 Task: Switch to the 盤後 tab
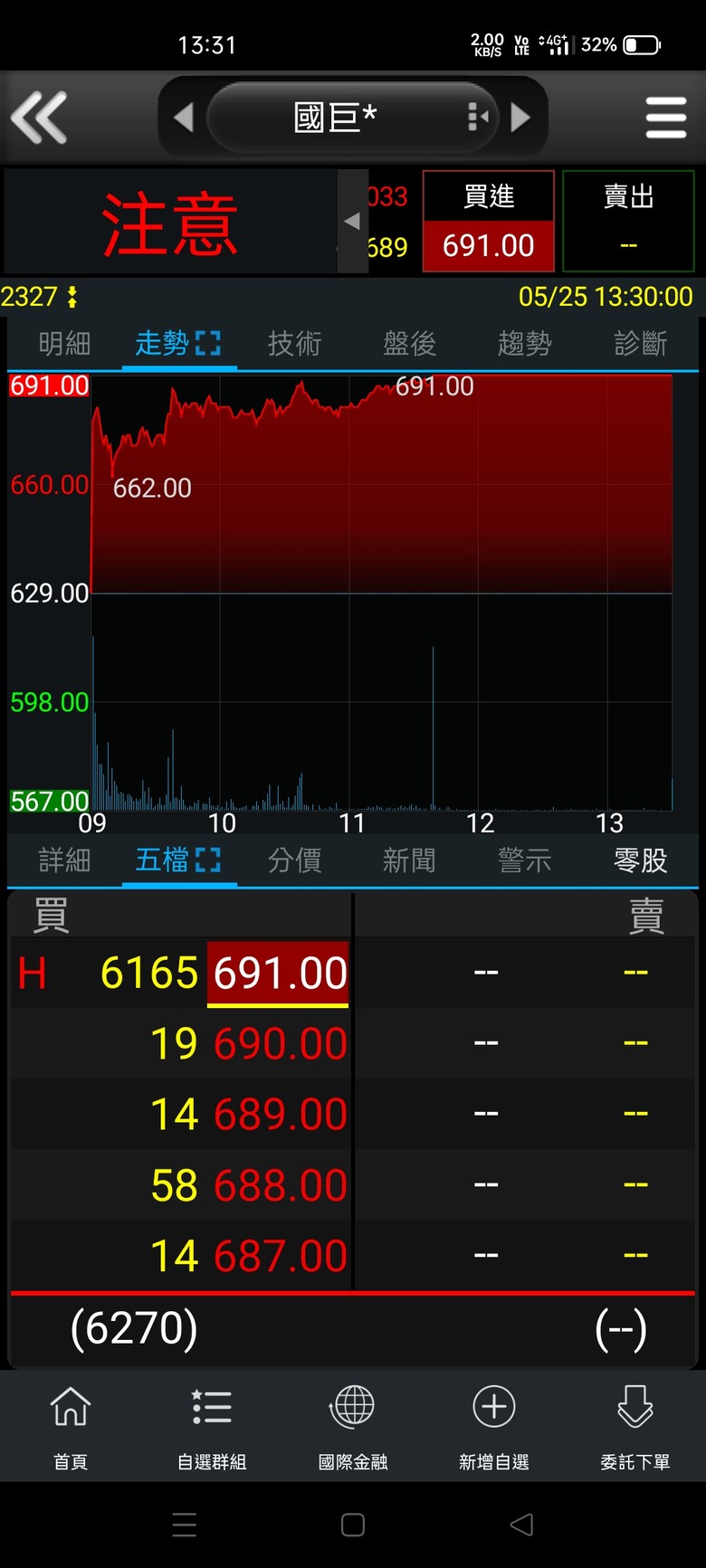[x=409, y=344]
